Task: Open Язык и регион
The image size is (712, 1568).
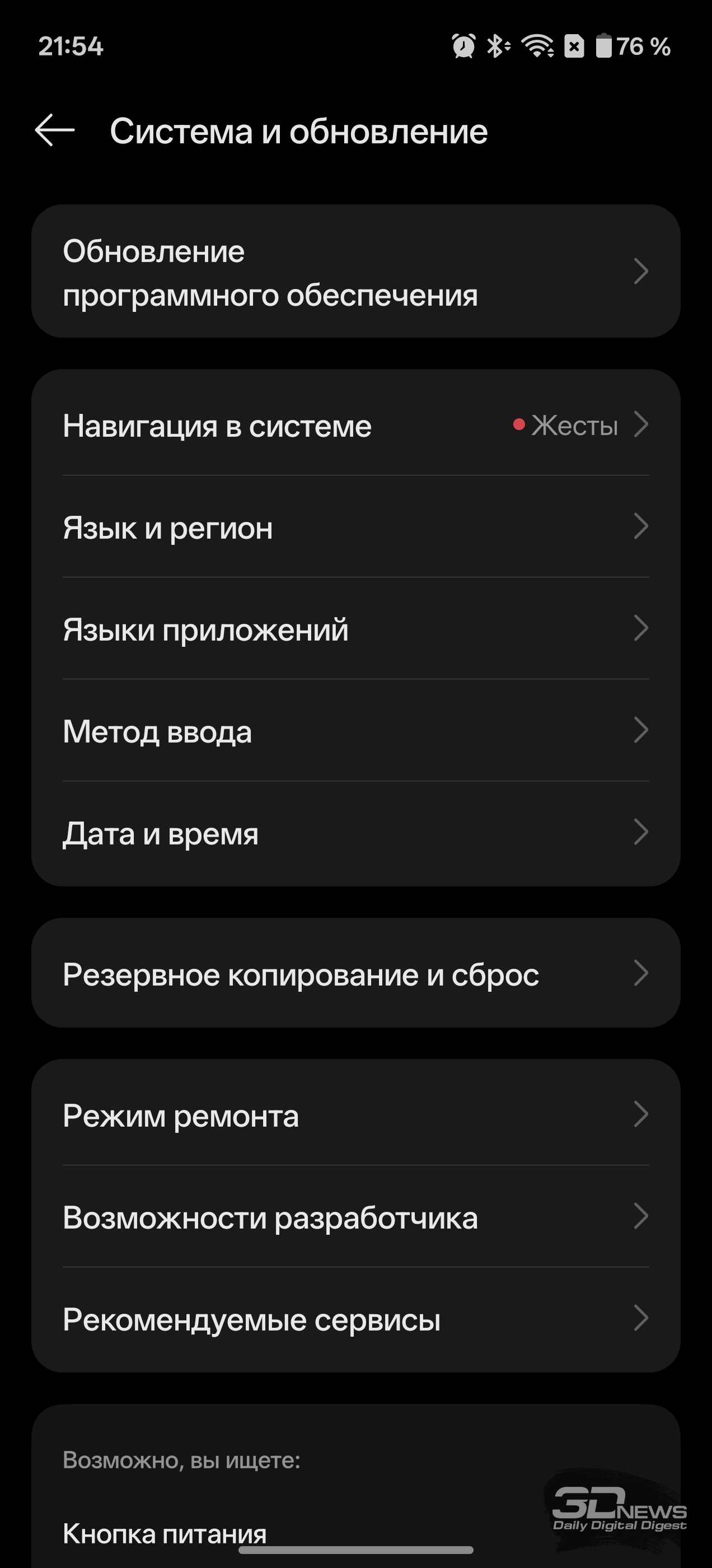Action: 355,527
